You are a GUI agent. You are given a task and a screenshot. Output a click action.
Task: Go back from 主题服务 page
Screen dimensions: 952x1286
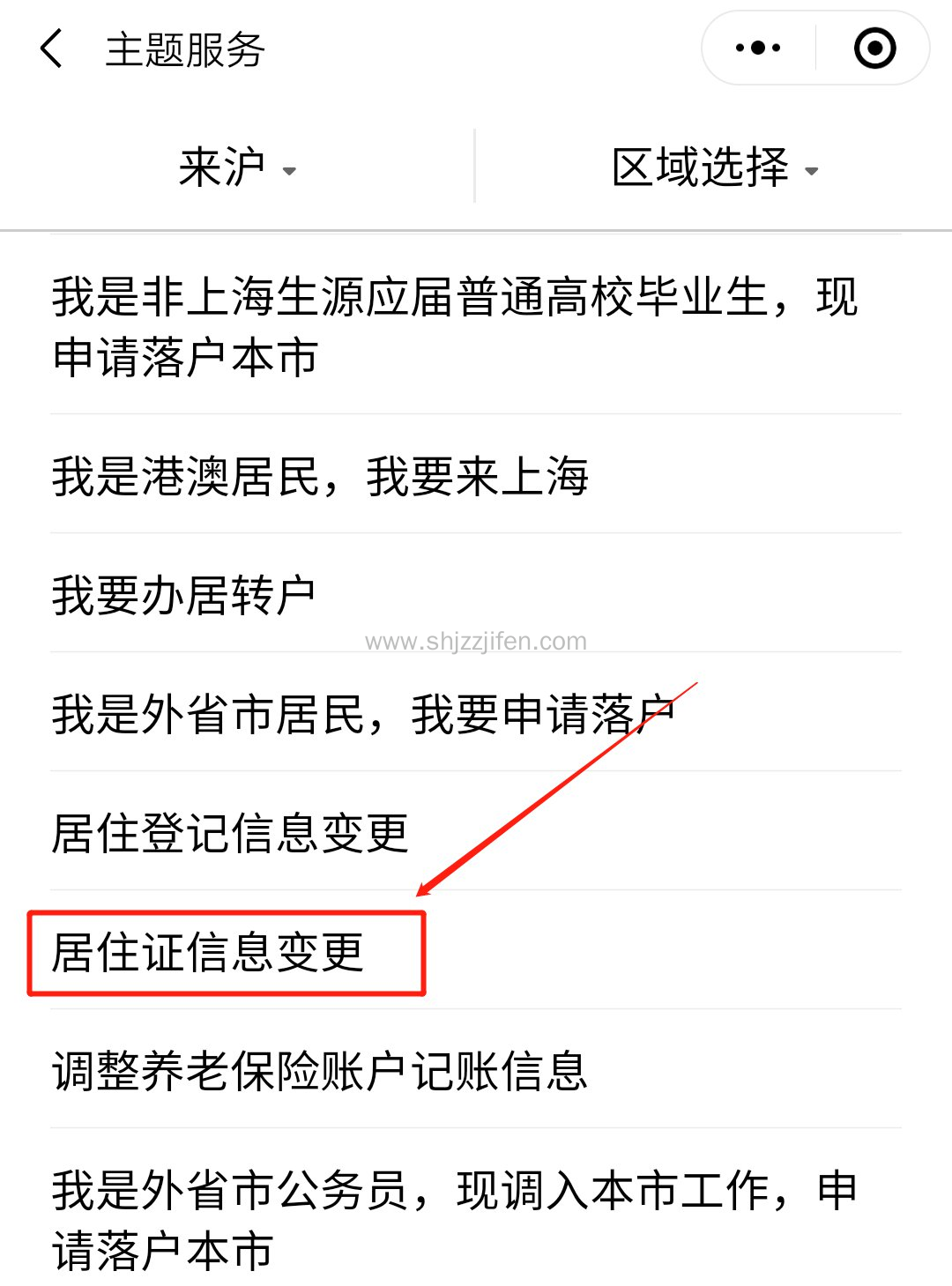click(51, 48)
